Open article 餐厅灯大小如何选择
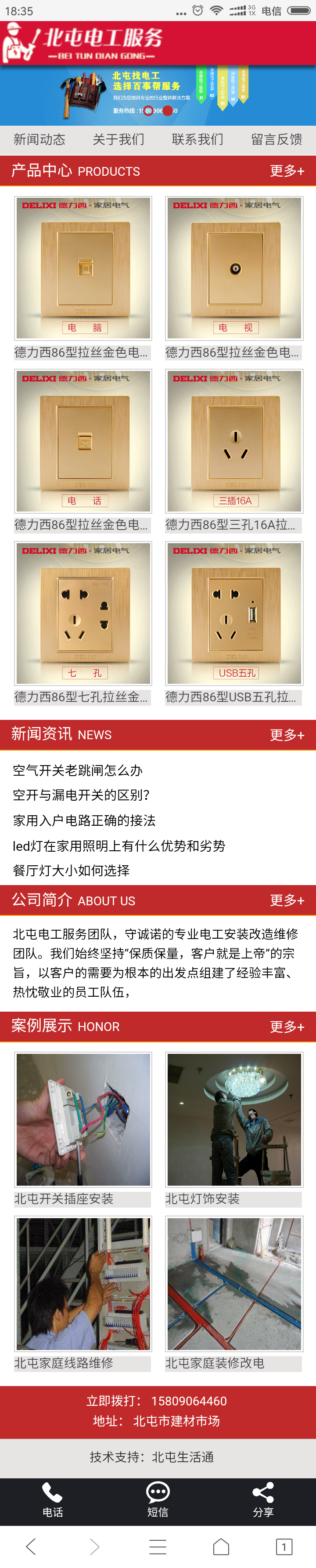Viewport: 316px width, 1568px height. [x=71, y=871]
